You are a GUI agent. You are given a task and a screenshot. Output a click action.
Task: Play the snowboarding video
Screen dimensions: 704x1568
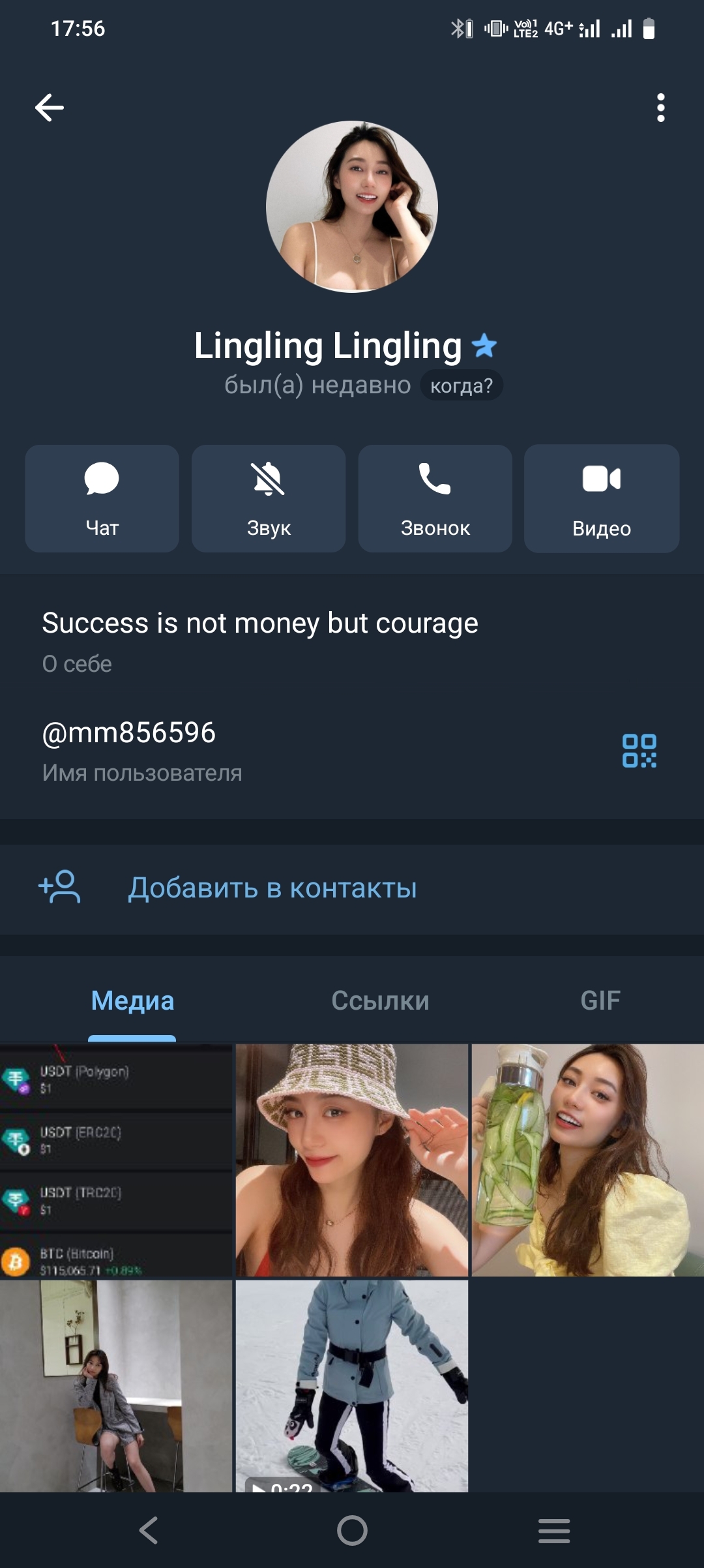[352, 1385]
